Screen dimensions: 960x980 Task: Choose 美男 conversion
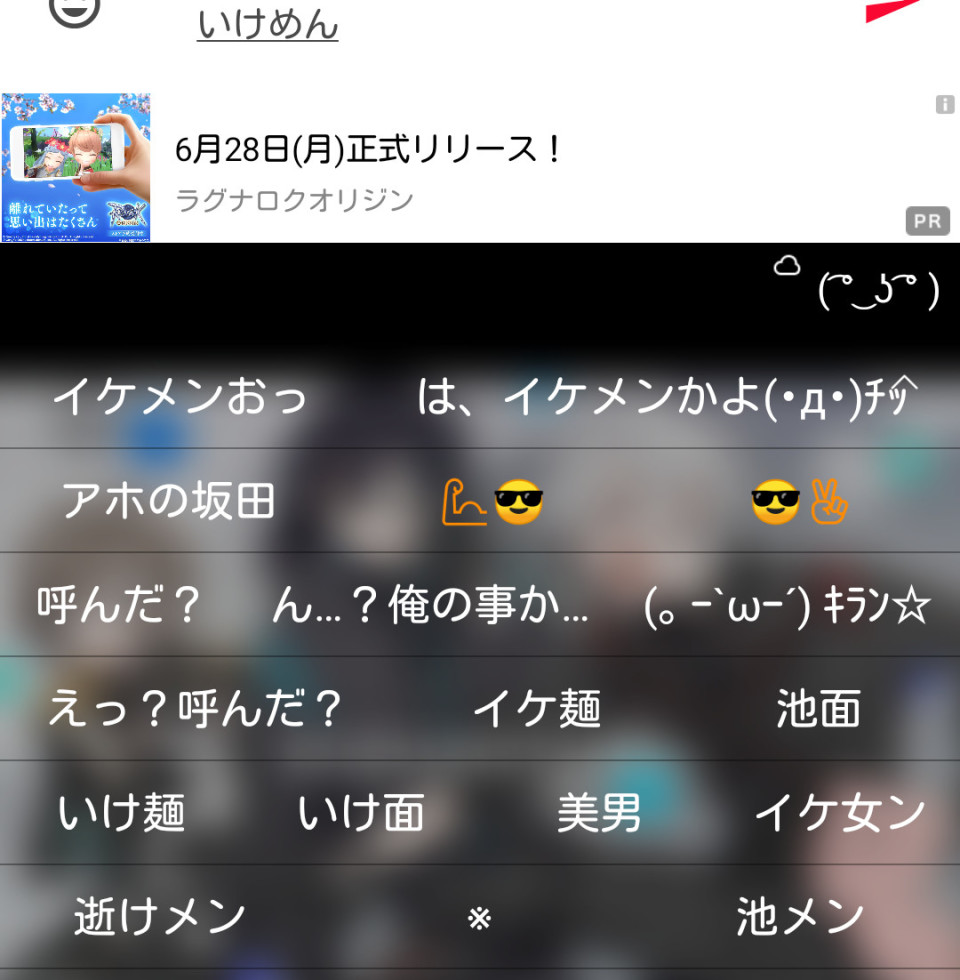(x=599, y=813)
